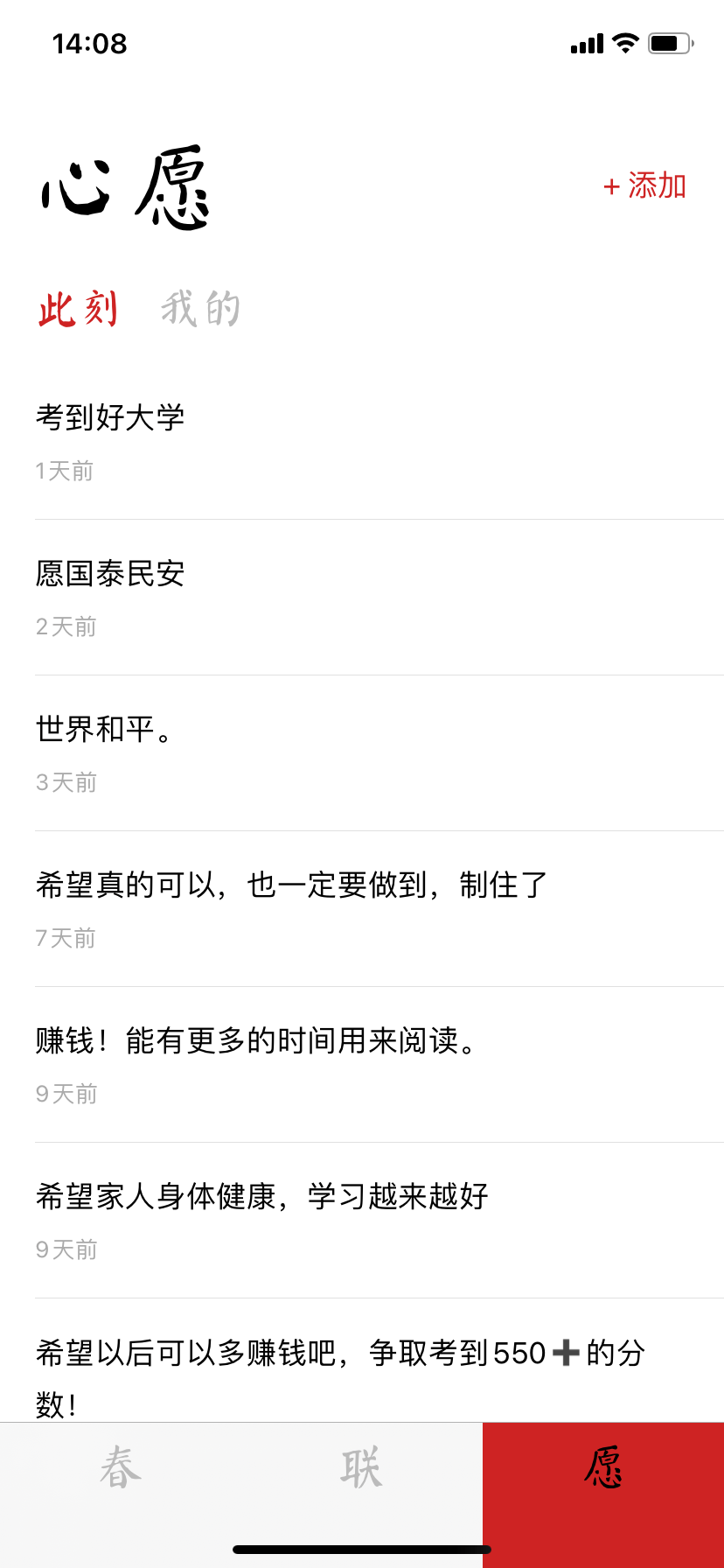
Task: Select the wish about family health 希望家人身体健康
Action: 262,1196
